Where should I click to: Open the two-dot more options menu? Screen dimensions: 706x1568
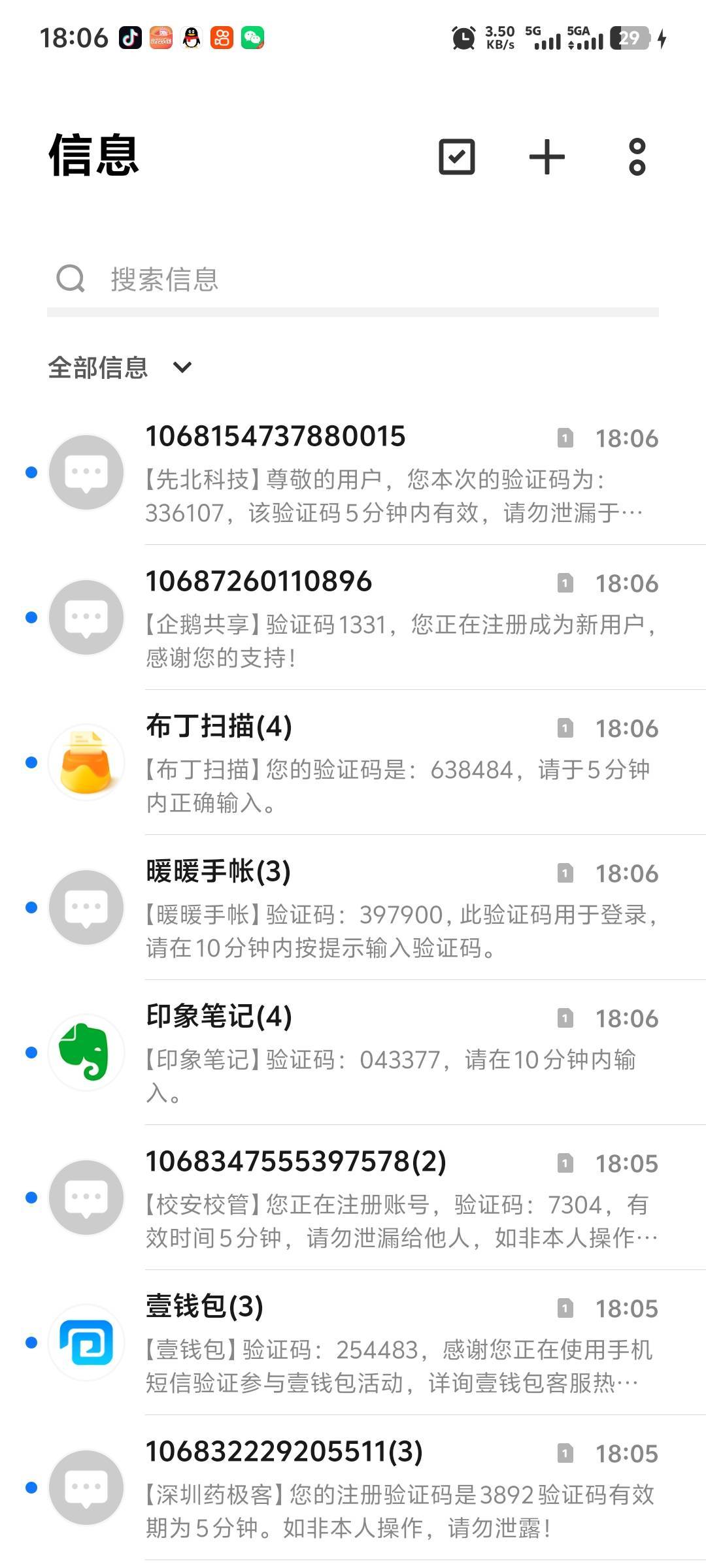[637, 157]
